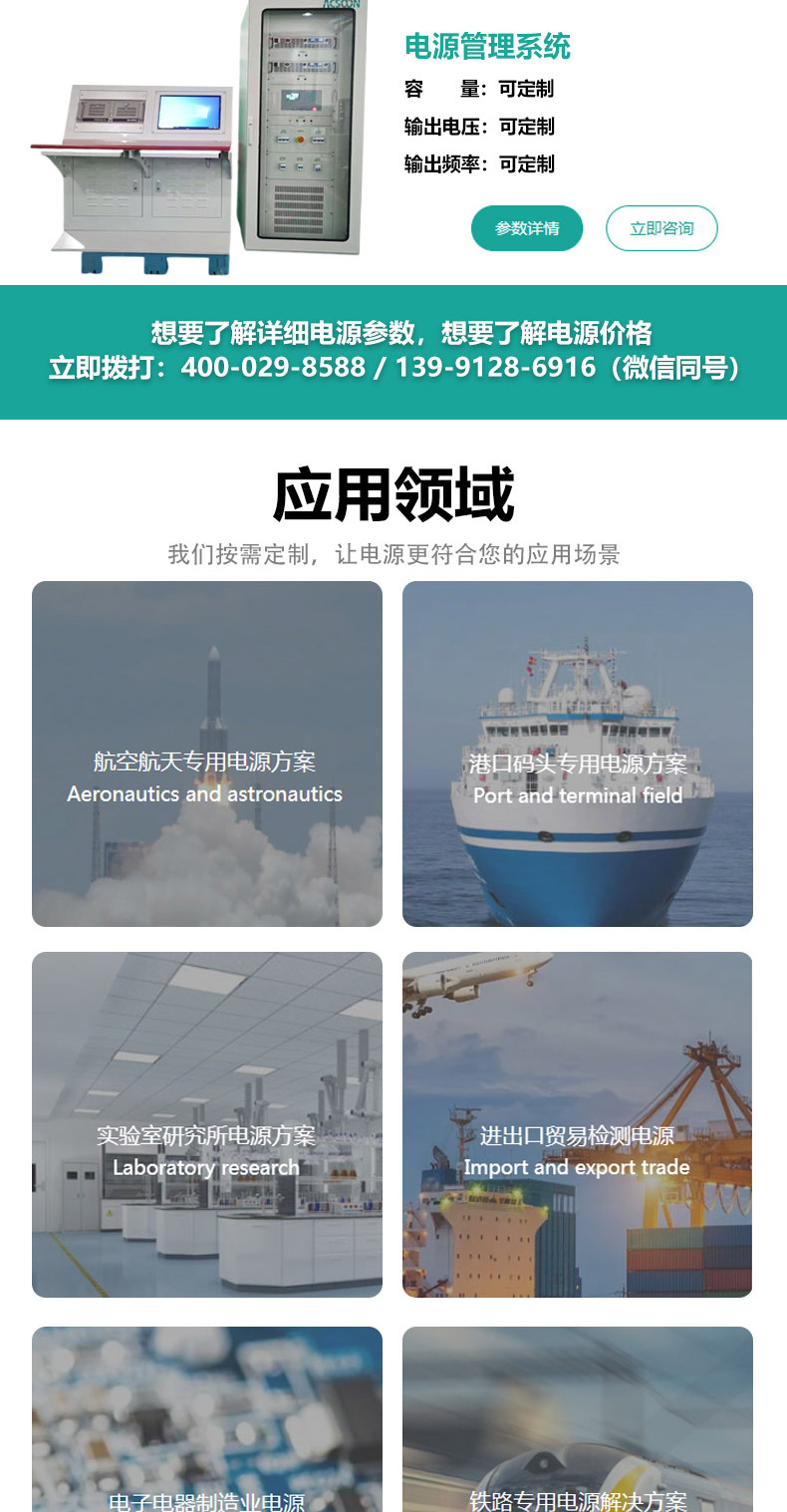Viewport: 787px width, 1512px height.
Task: Open 港口码头专用电源方案 card
Action: (x=578, y=755)
